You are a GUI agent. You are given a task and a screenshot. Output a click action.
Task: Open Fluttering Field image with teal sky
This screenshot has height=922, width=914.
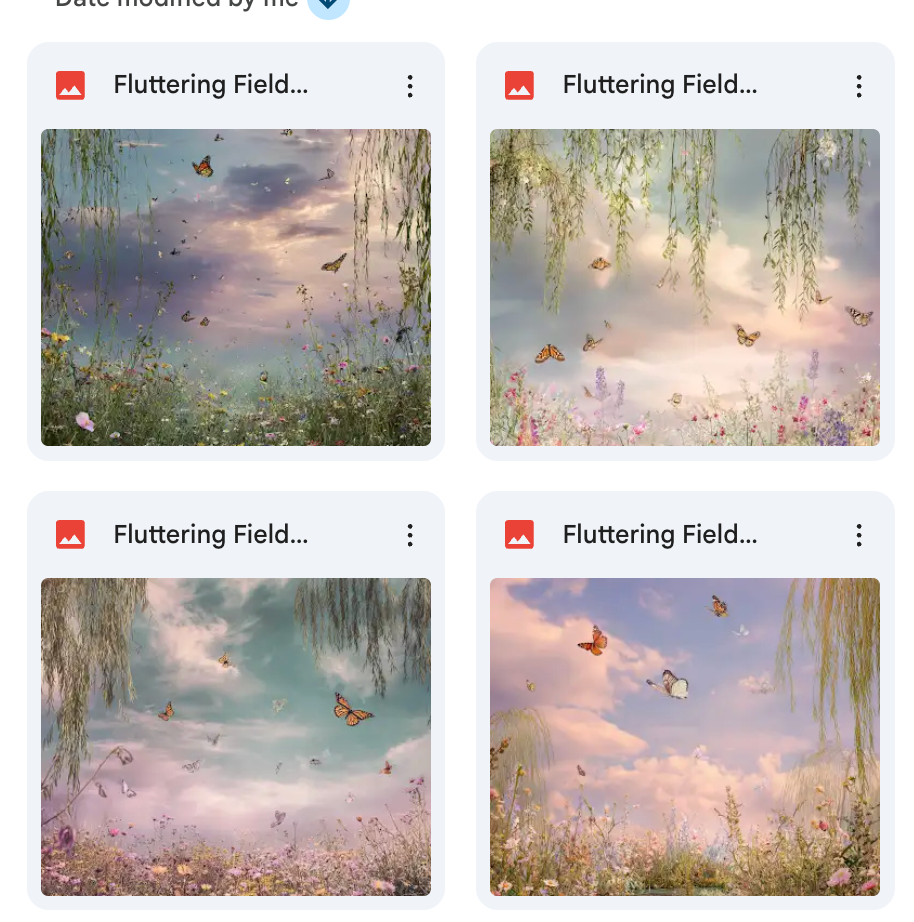(x=236, y=736)
